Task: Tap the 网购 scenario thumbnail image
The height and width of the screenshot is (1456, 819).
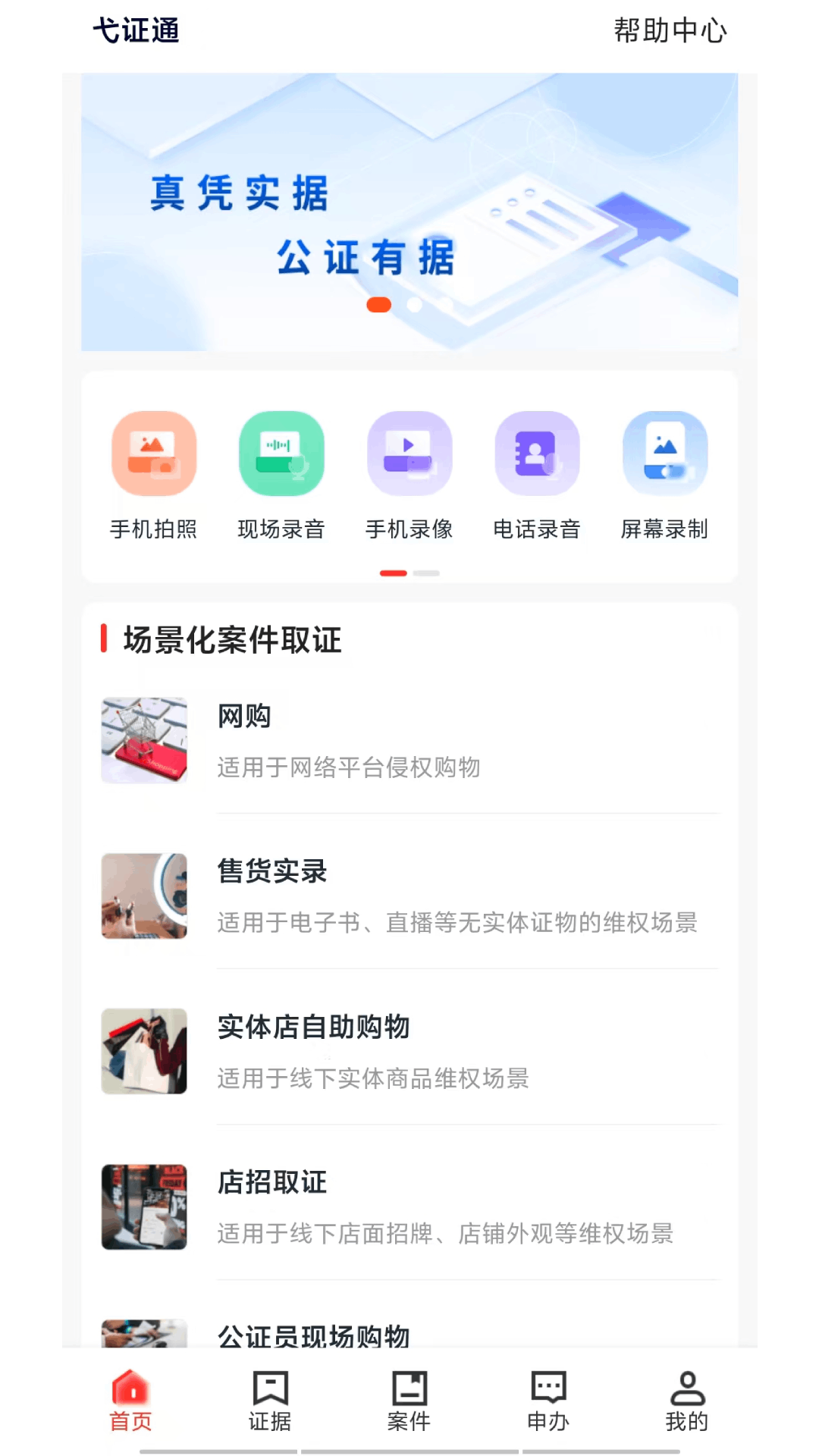Action: (x=144, y=739)
